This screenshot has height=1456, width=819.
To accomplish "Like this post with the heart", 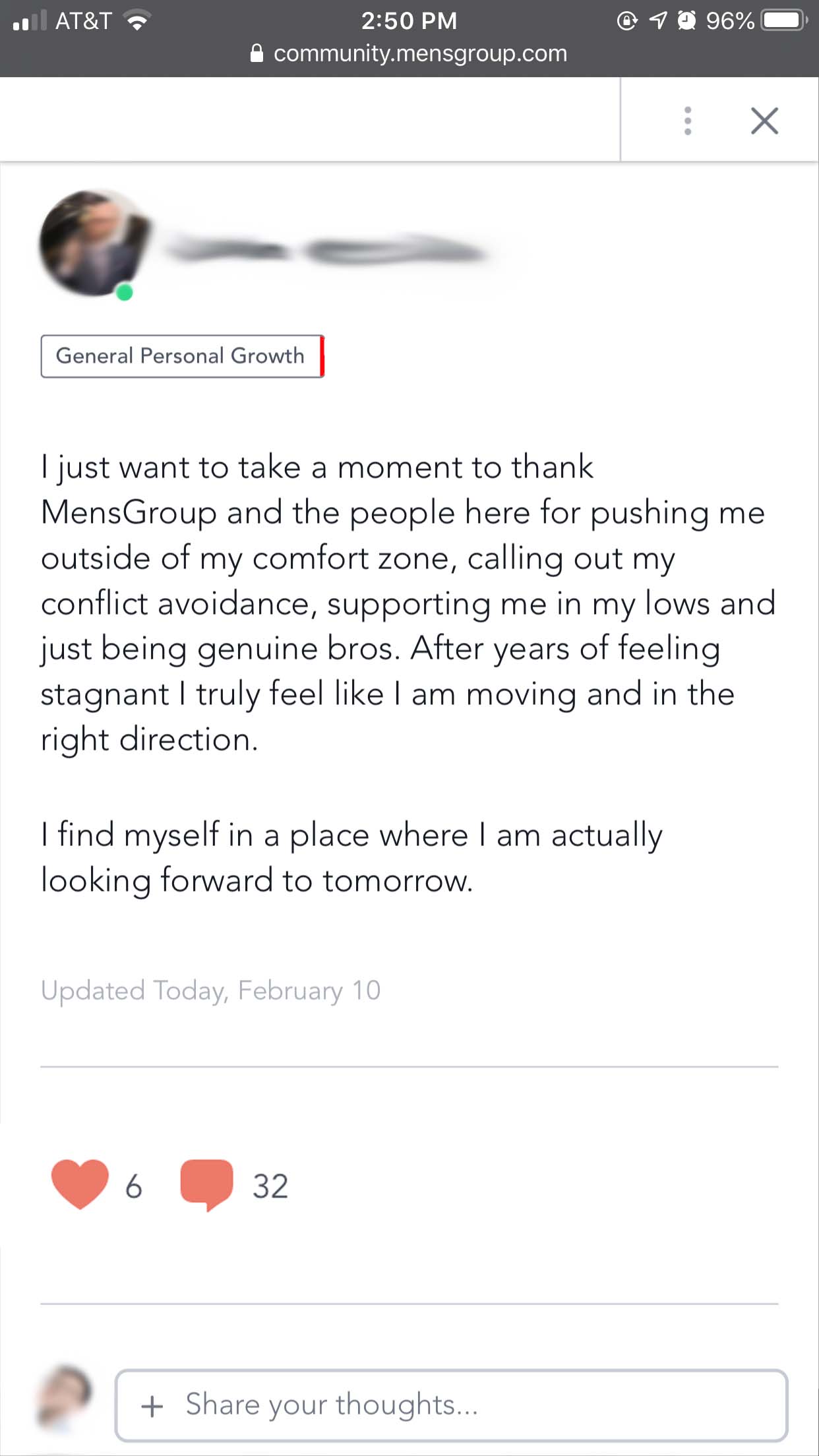I will [80, 1185].
